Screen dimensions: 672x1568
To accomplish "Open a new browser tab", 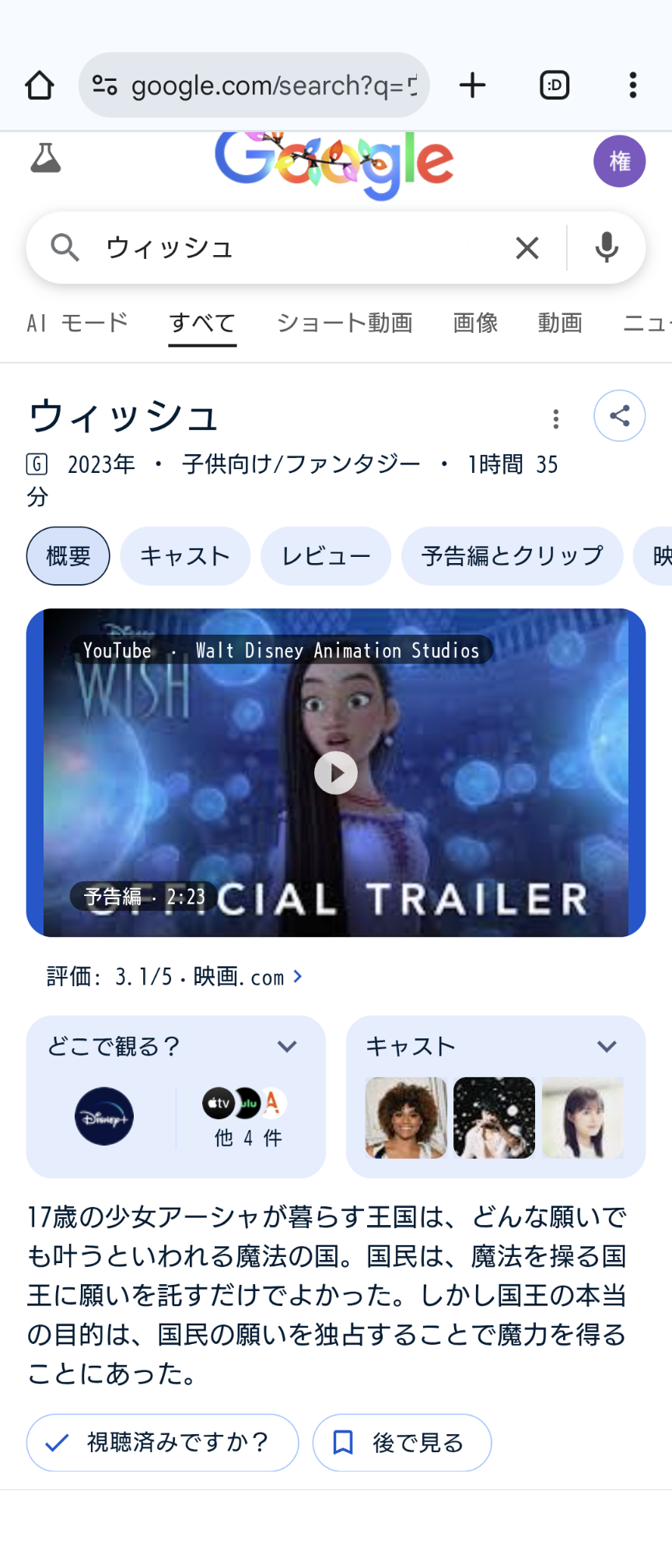I will click(x=472, y=85).
